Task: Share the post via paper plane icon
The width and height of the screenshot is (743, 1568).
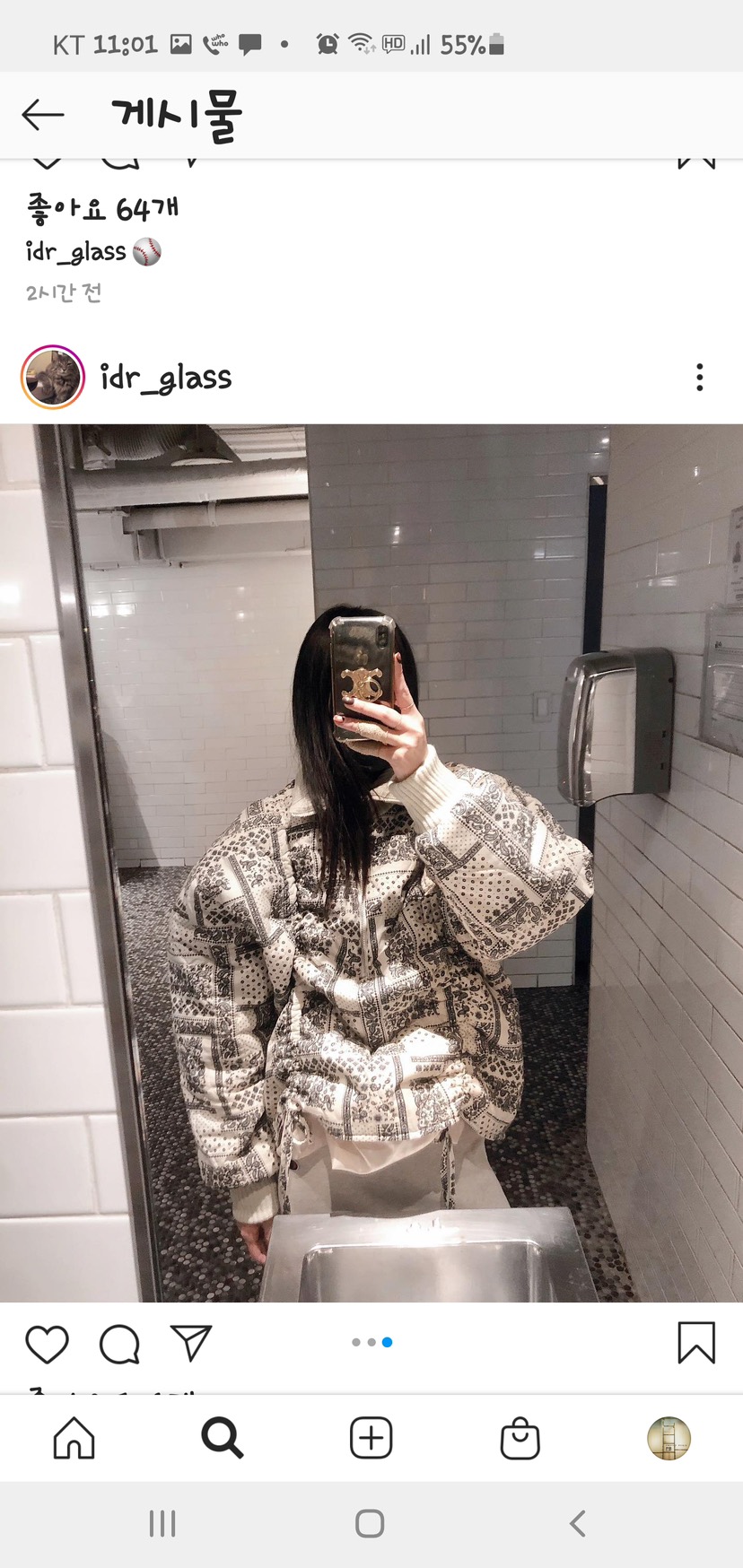Action: pos(191,1343)
